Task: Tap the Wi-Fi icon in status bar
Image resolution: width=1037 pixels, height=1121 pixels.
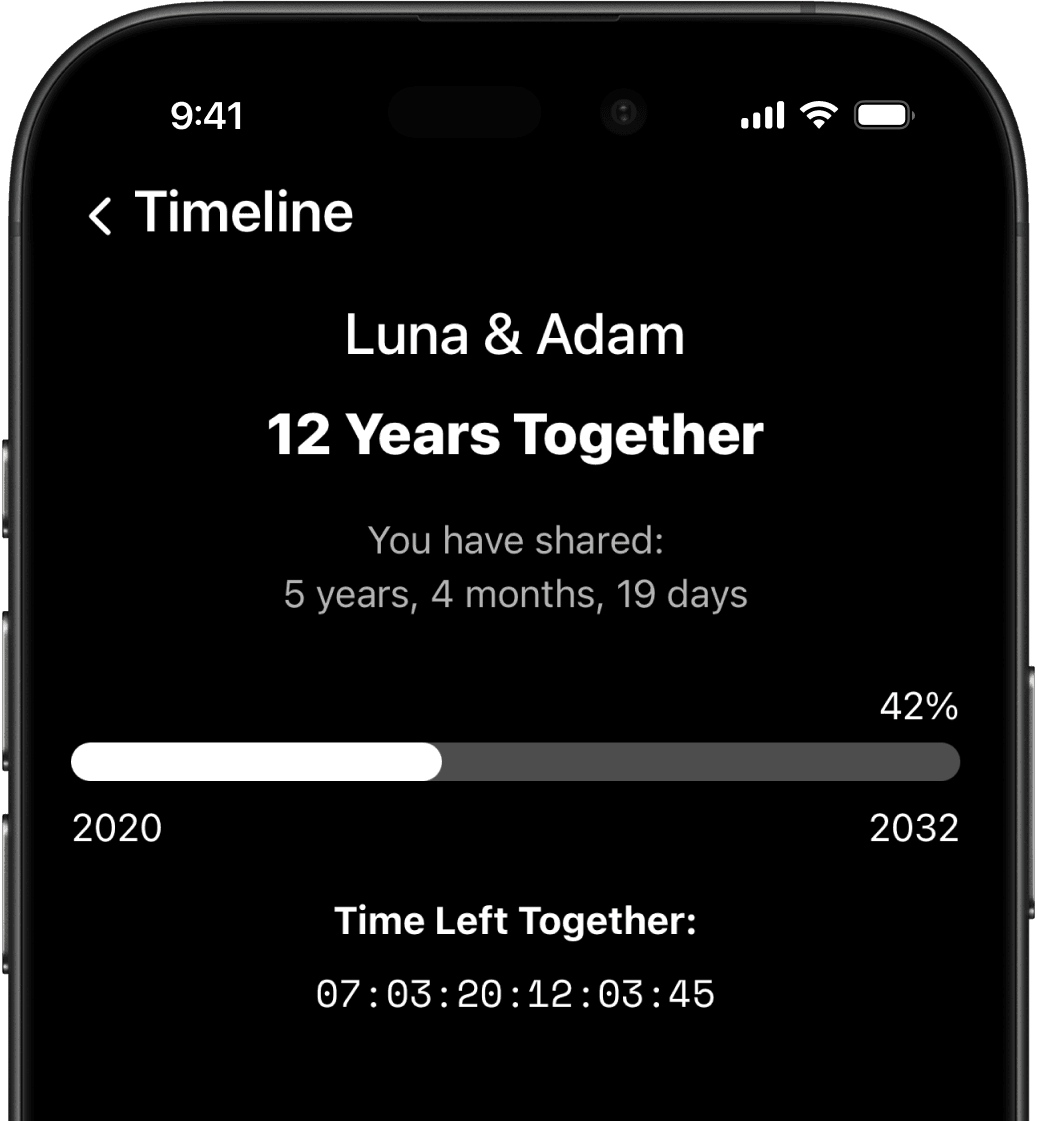Action: coord(817,114)
